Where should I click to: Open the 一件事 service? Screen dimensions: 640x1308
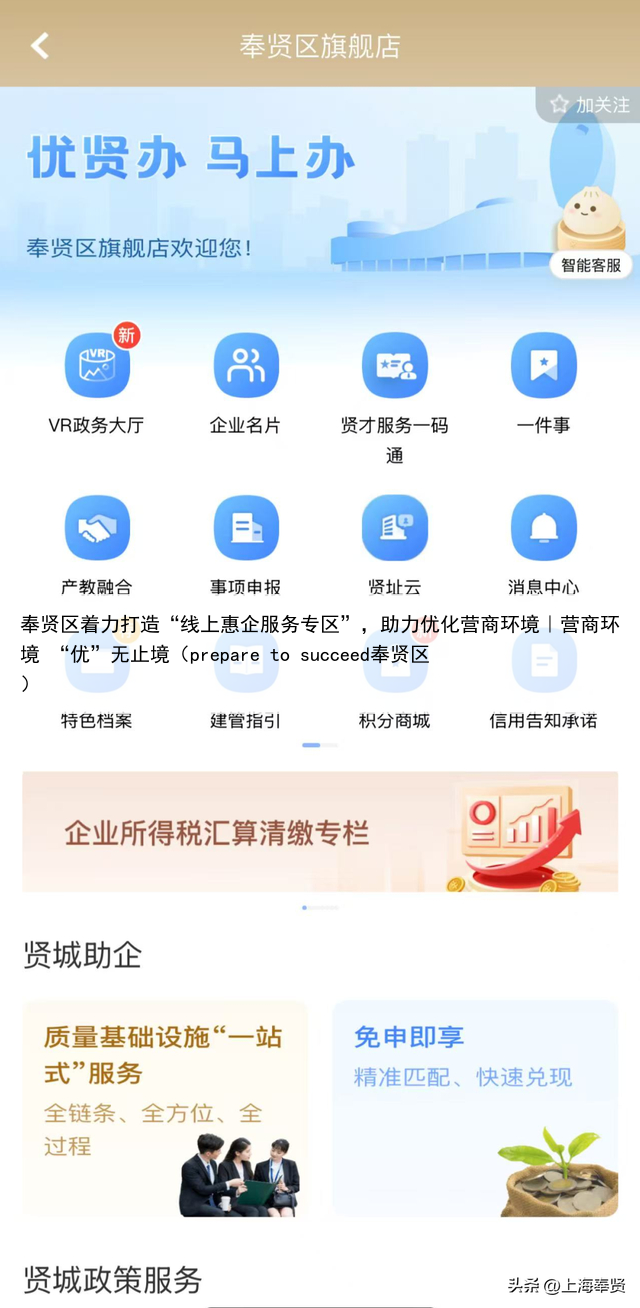click(543, 366)
